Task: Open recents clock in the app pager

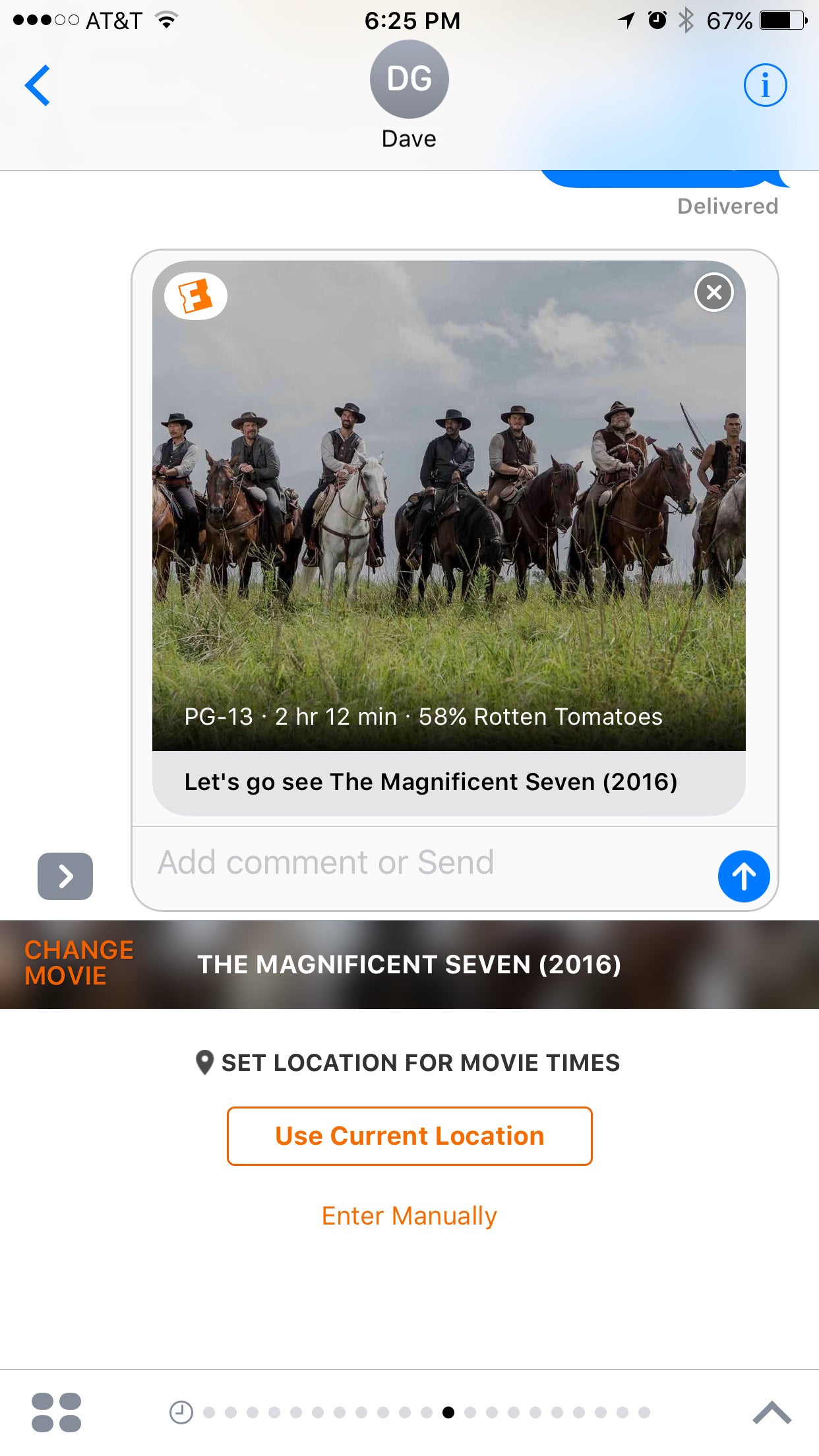Action: 181,1412
